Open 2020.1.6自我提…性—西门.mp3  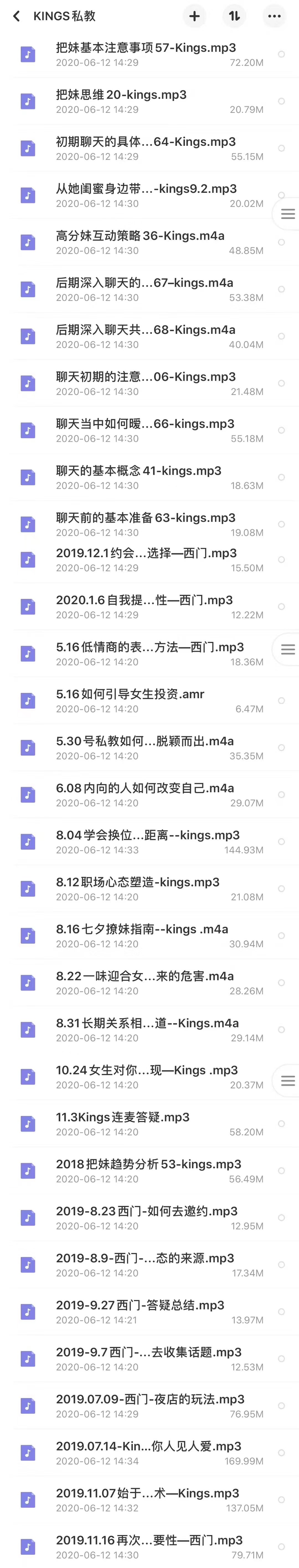tap(144, 606)
